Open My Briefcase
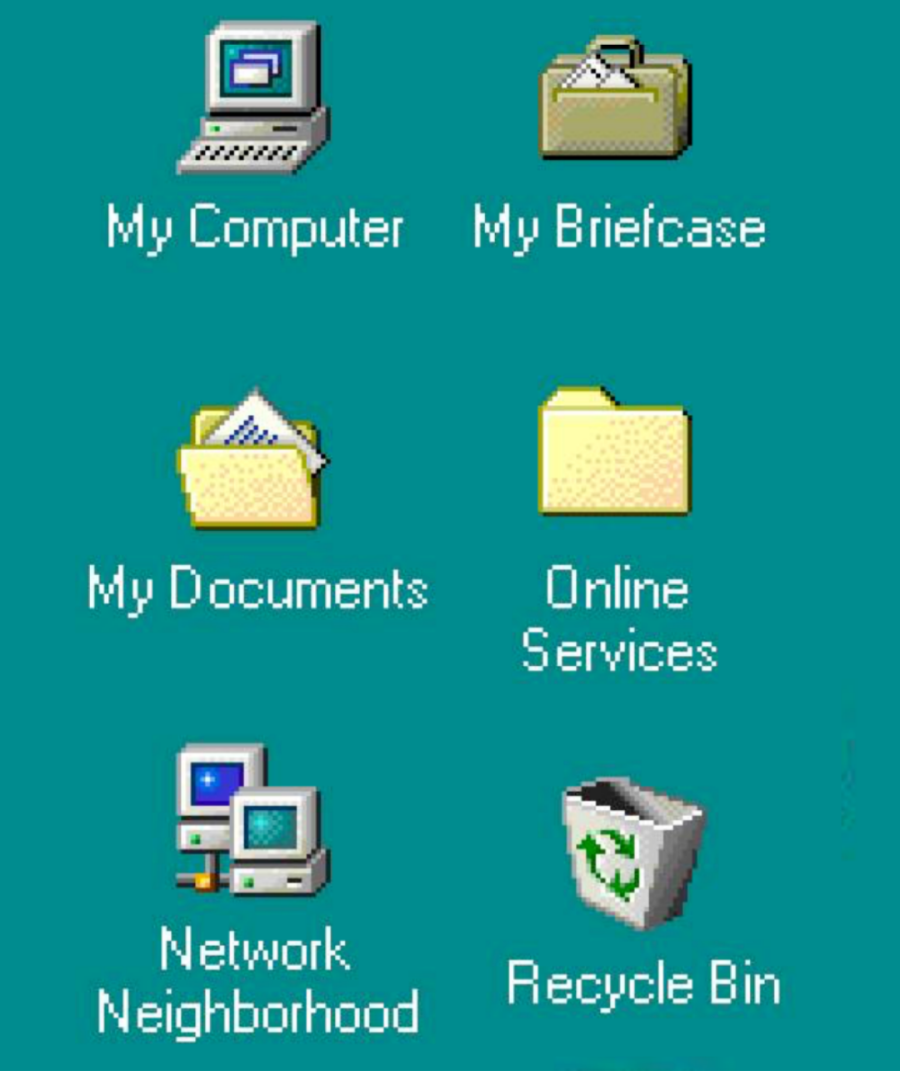This screenshot has width=900, height=1071. (616, 100)
